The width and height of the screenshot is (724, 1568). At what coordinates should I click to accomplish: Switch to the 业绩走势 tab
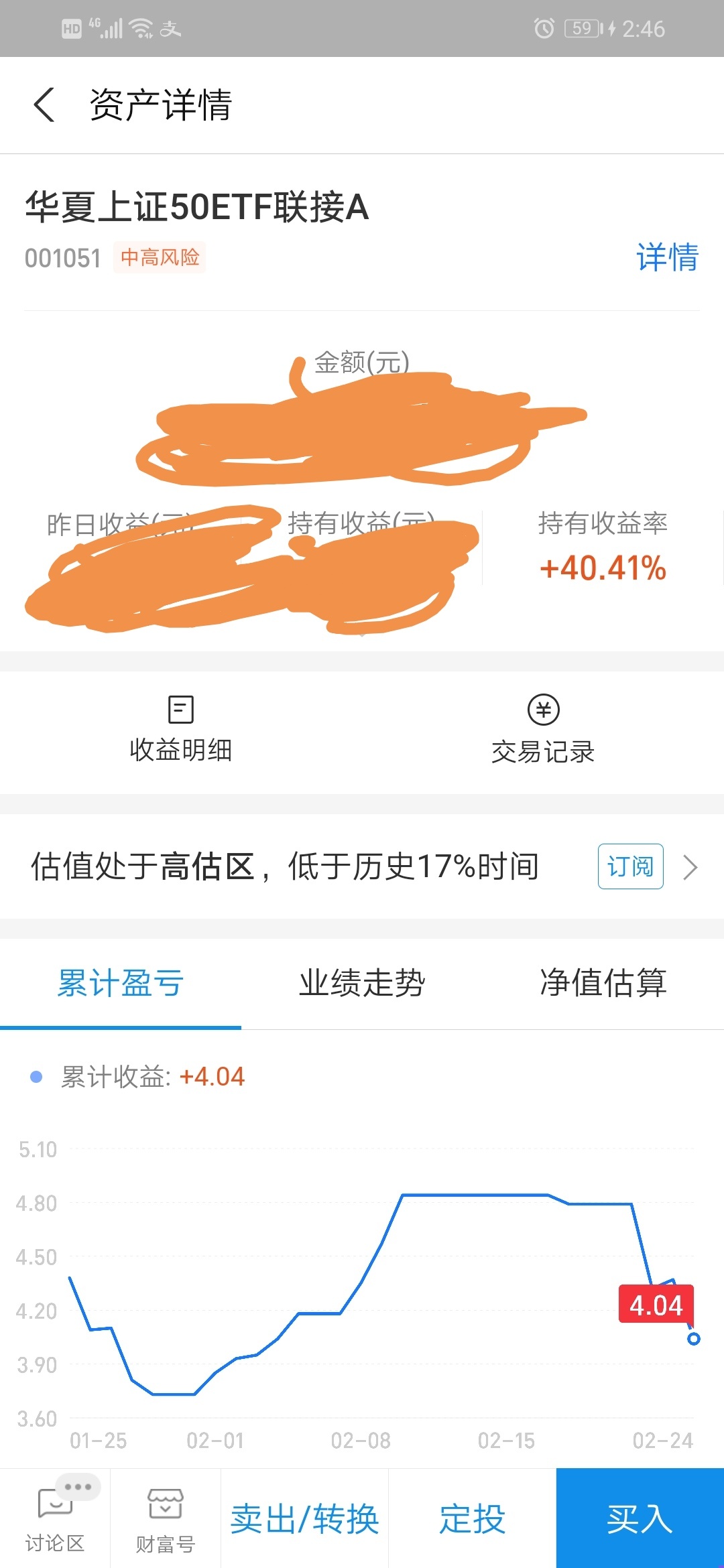point(362,984)
